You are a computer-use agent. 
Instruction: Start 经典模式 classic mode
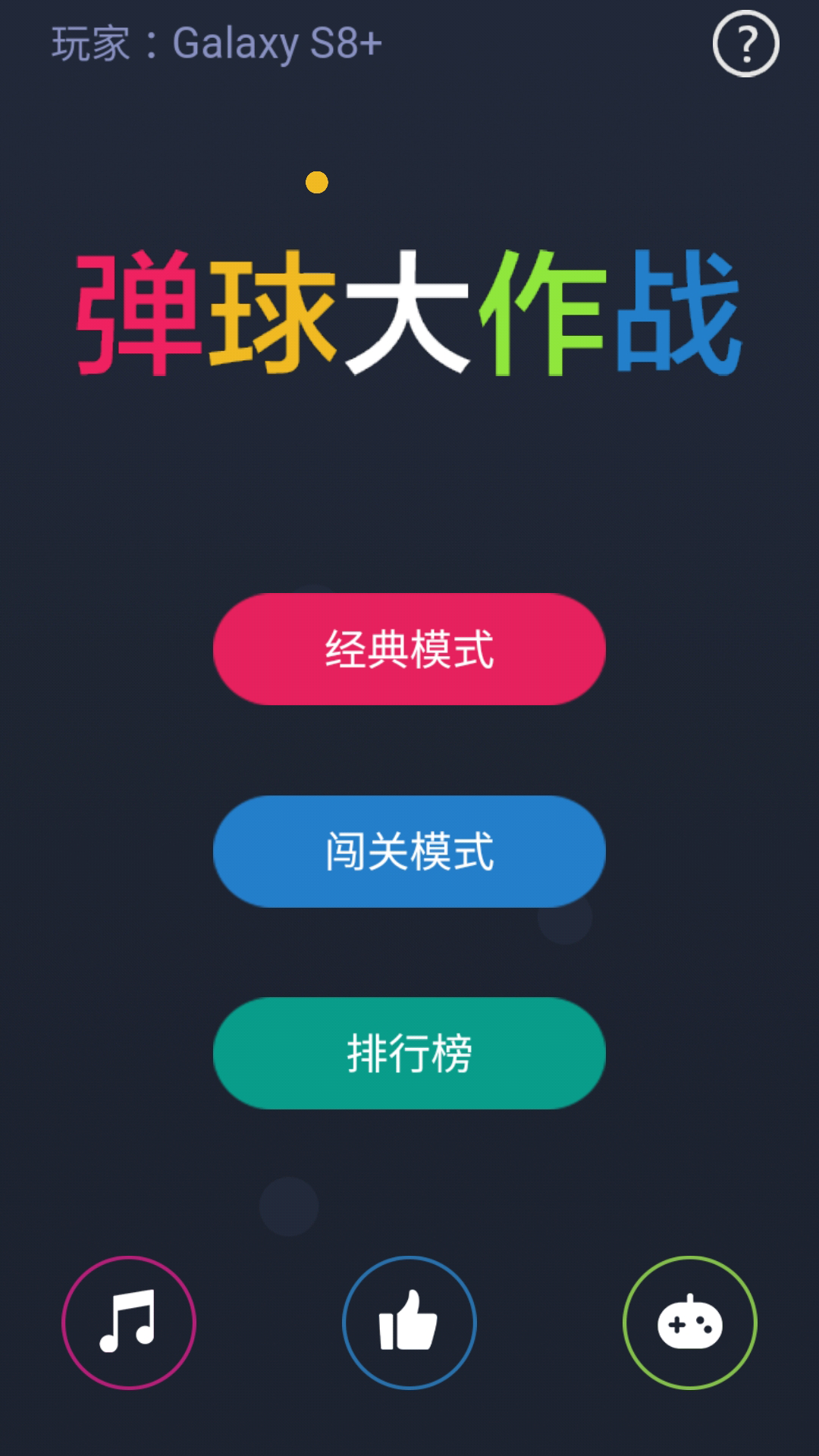click(x=409, y=649)
